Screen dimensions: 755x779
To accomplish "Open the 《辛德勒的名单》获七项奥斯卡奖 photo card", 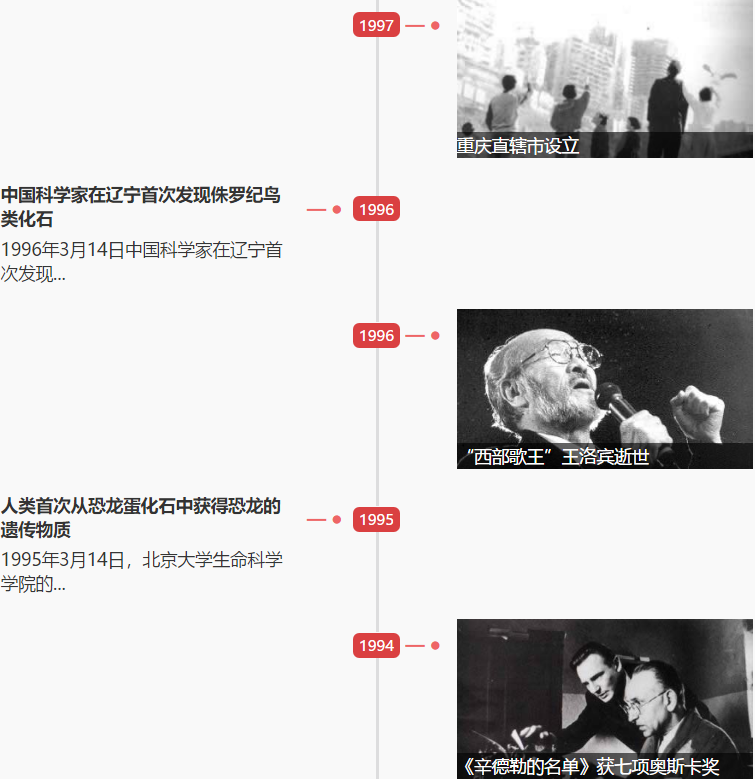I will 604,698.
